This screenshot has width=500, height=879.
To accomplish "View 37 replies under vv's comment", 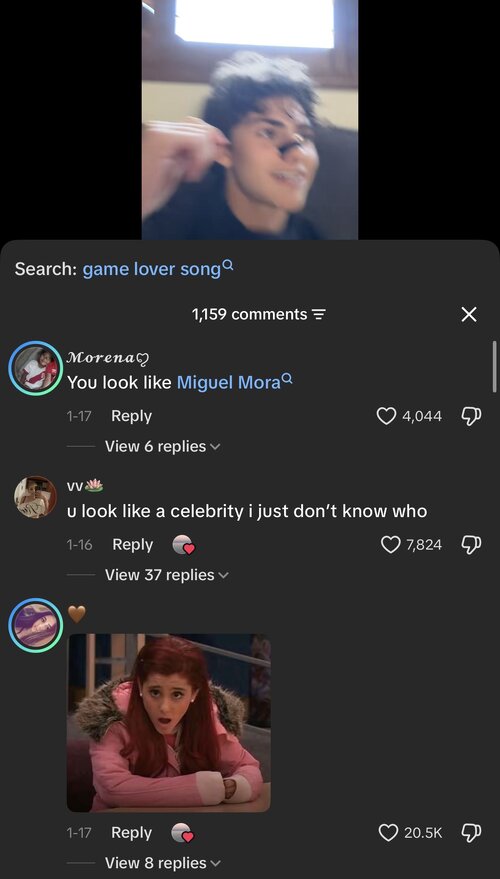I will tap(167, 575).
